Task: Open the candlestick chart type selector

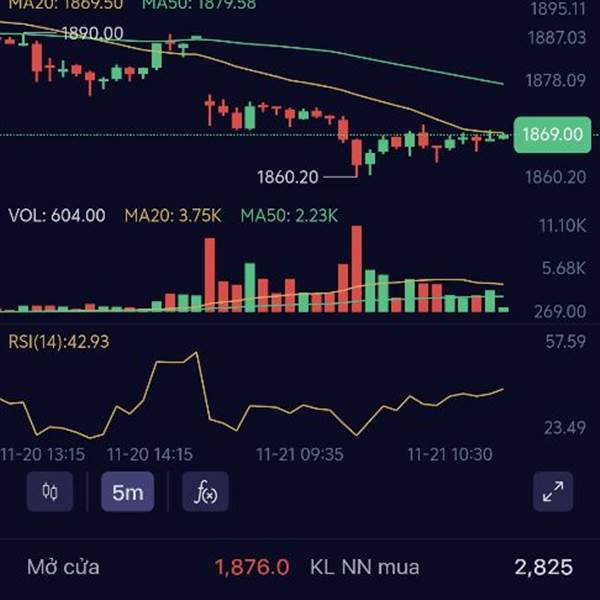Action: (50, 492)
